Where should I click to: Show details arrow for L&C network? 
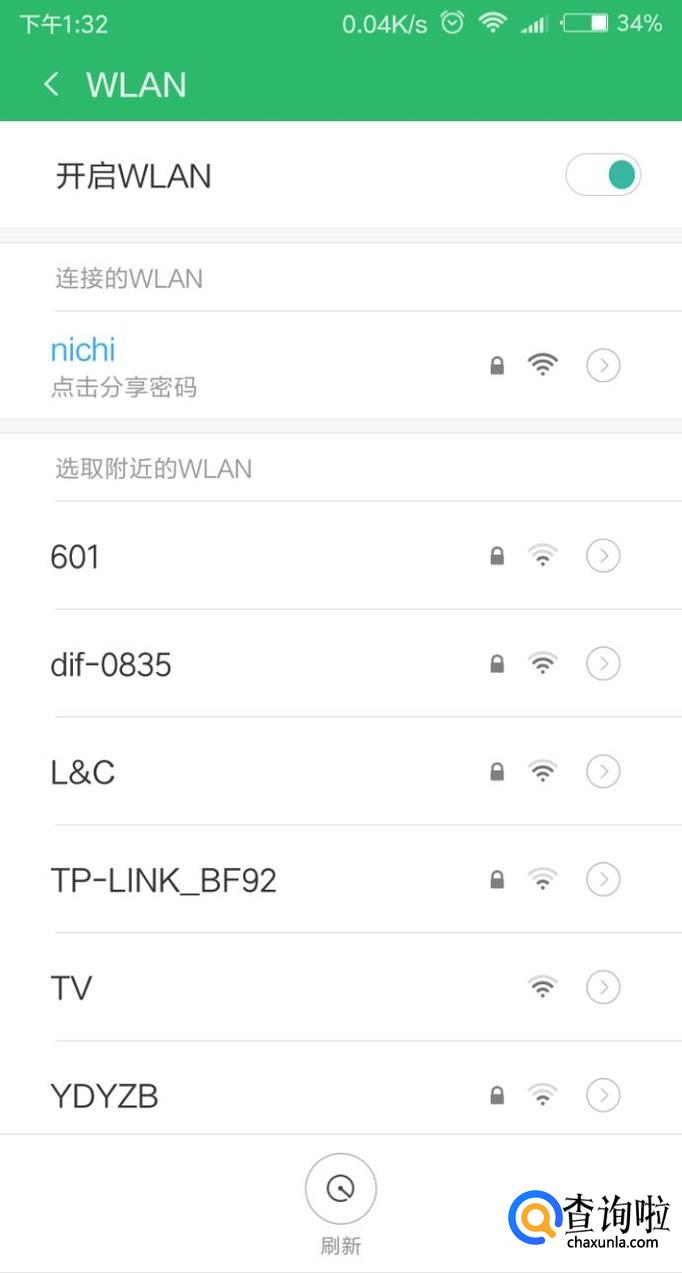click(603, 772)
